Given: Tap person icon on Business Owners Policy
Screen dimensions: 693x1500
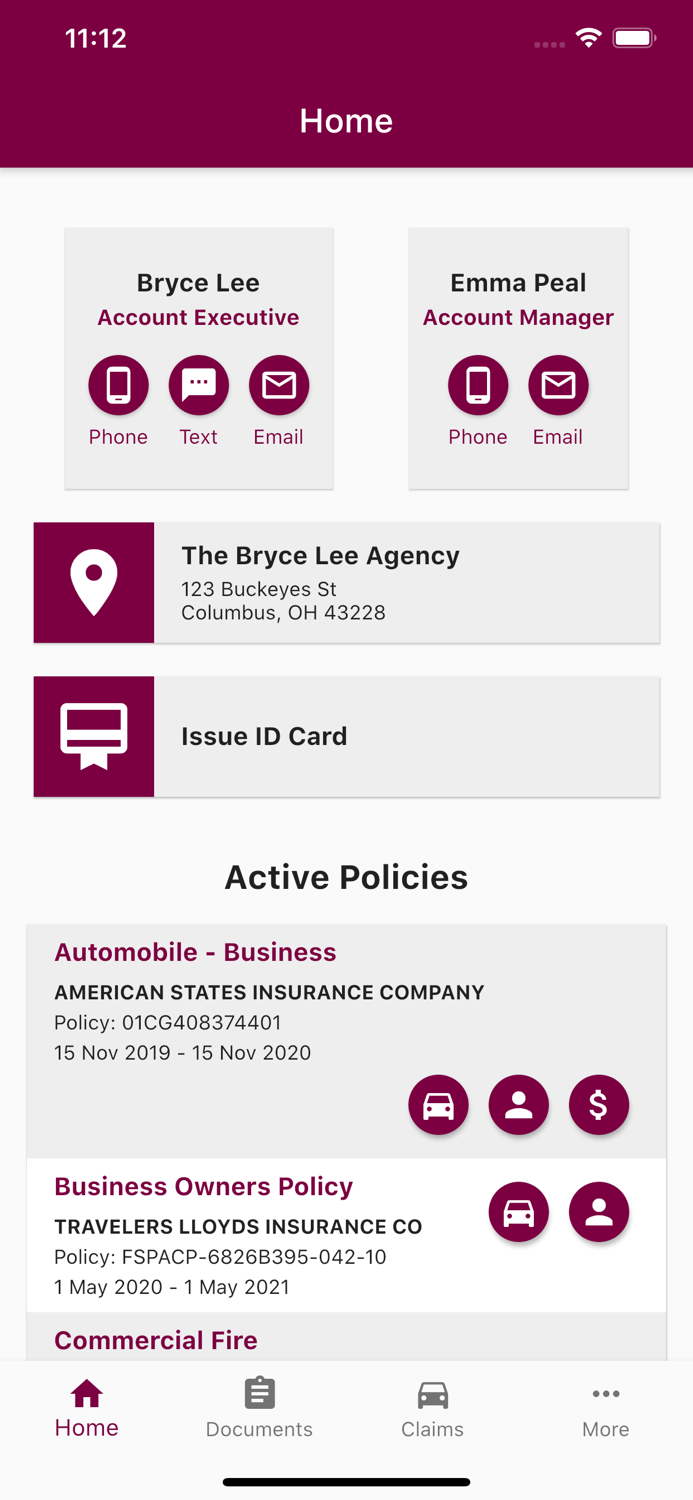Looking at the screenshot, I should click(598, 1212).
